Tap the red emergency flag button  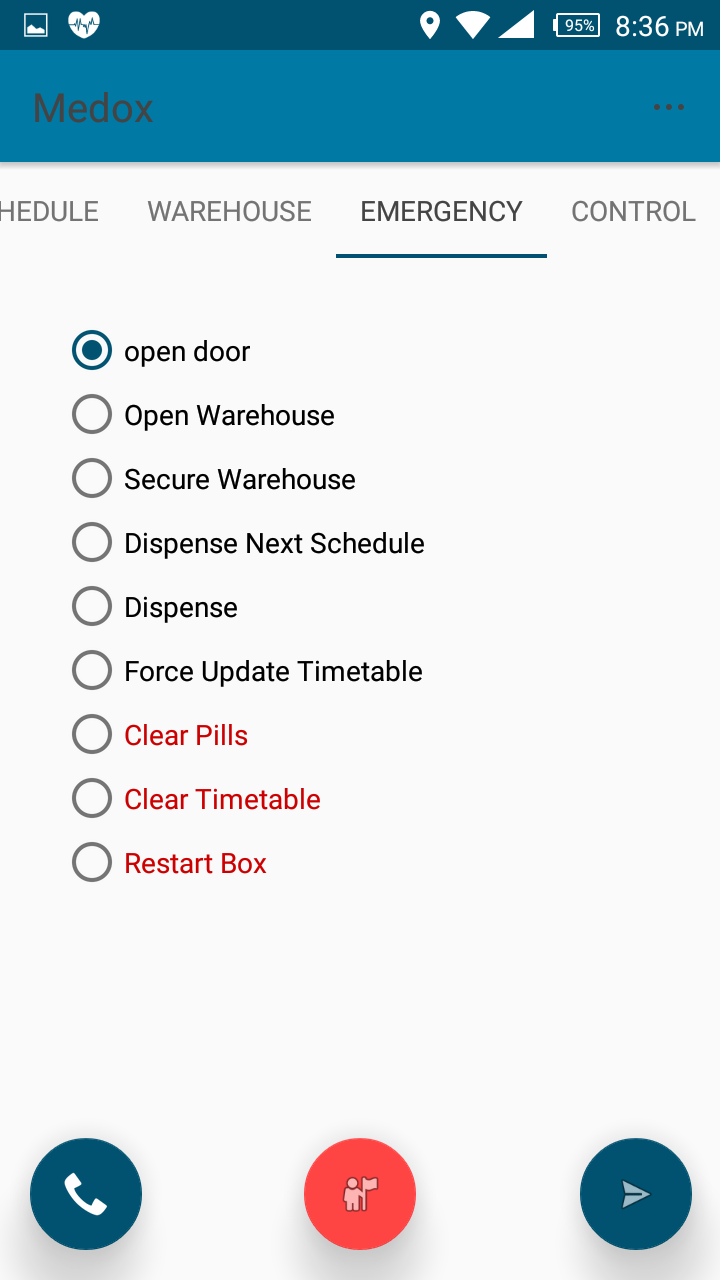click(360, 1194)
